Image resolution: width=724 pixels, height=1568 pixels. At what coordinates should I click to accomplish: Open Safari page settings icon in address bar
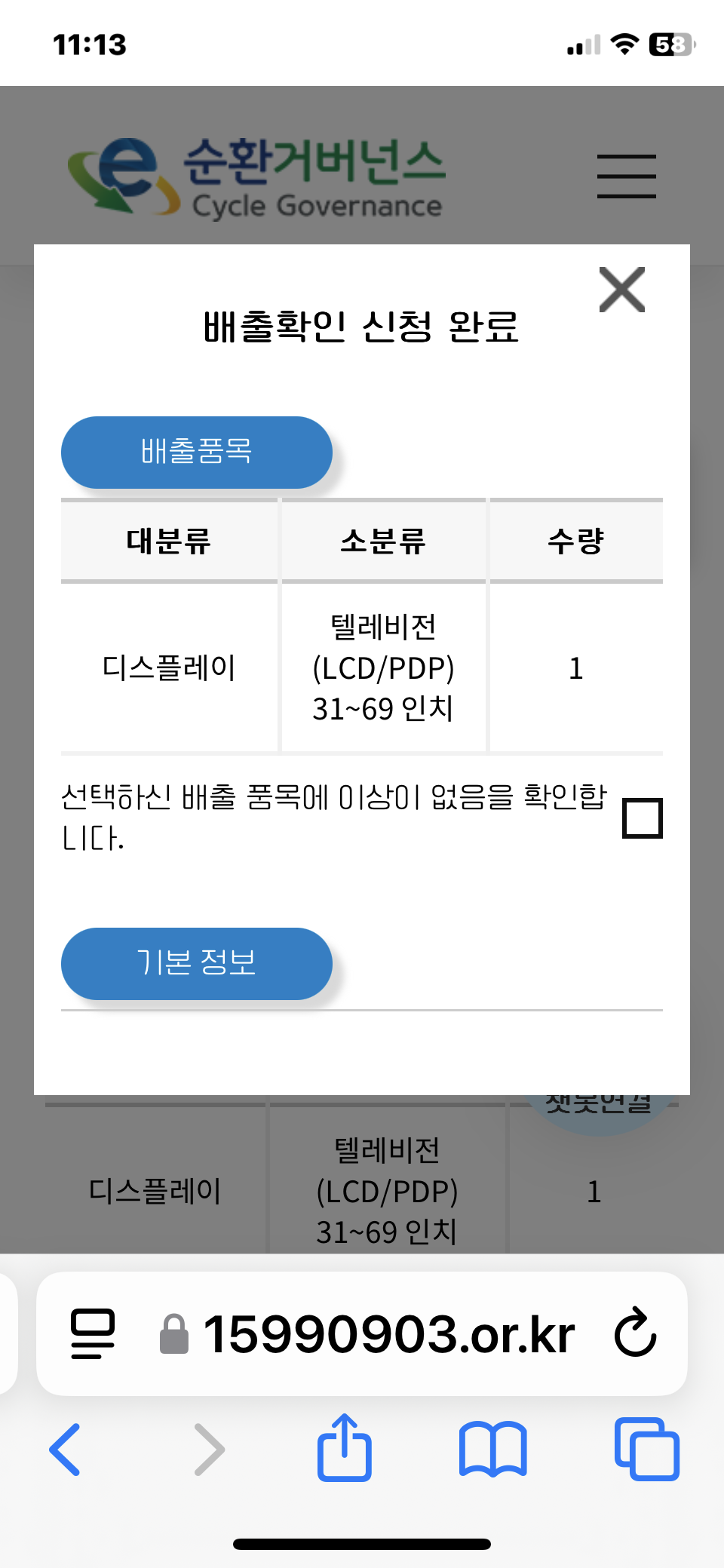point(93,1334)
